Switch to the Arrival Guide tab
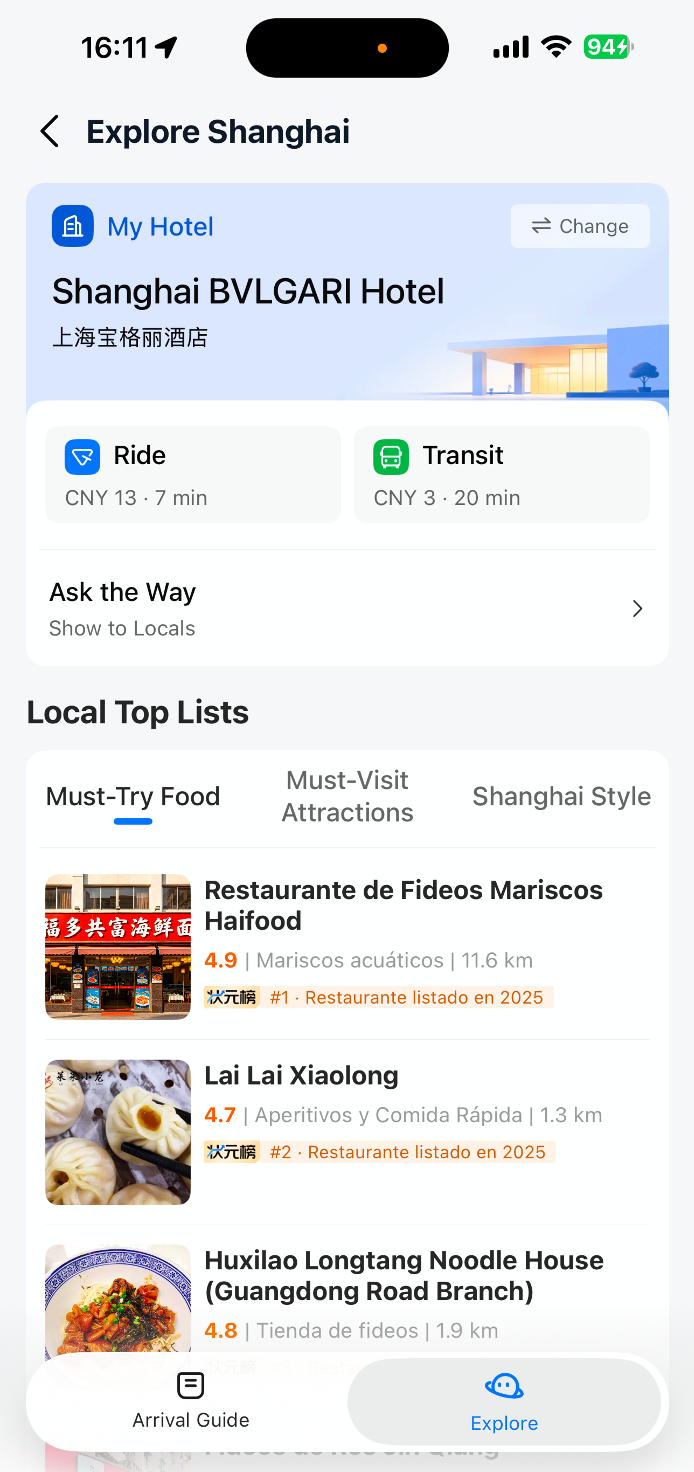The image size is (694, 1472). point(191,1401)
